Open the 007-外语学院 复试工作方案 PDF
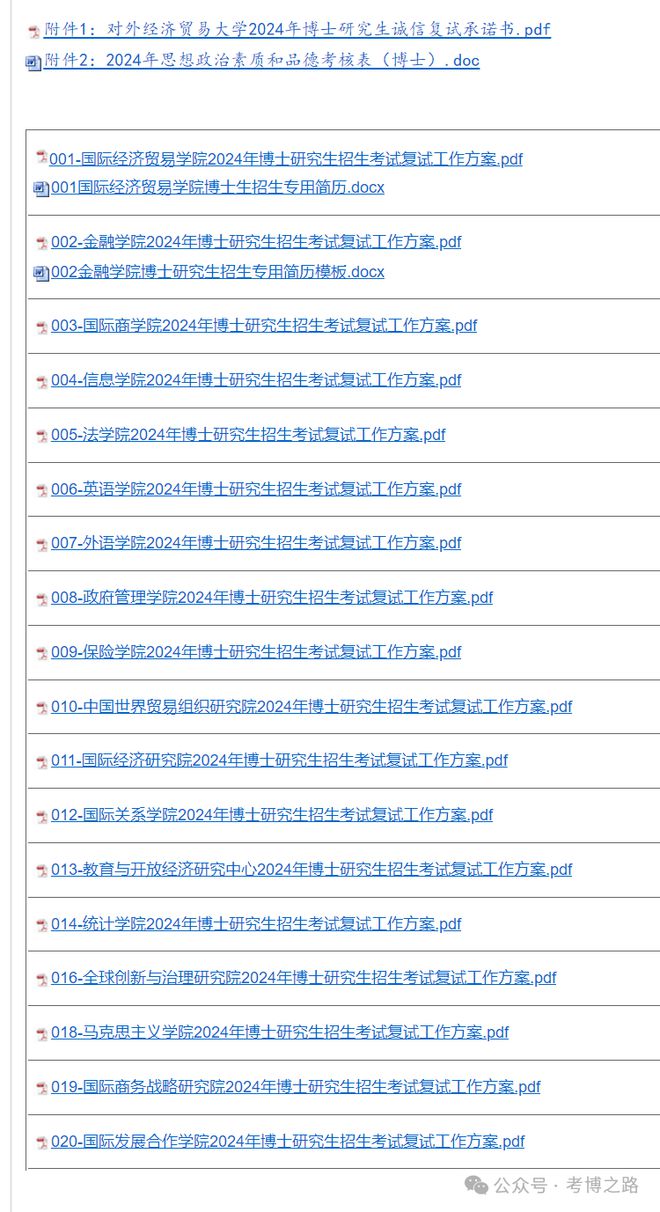This screenshot has width=660, height=1212. coord(256,543)
